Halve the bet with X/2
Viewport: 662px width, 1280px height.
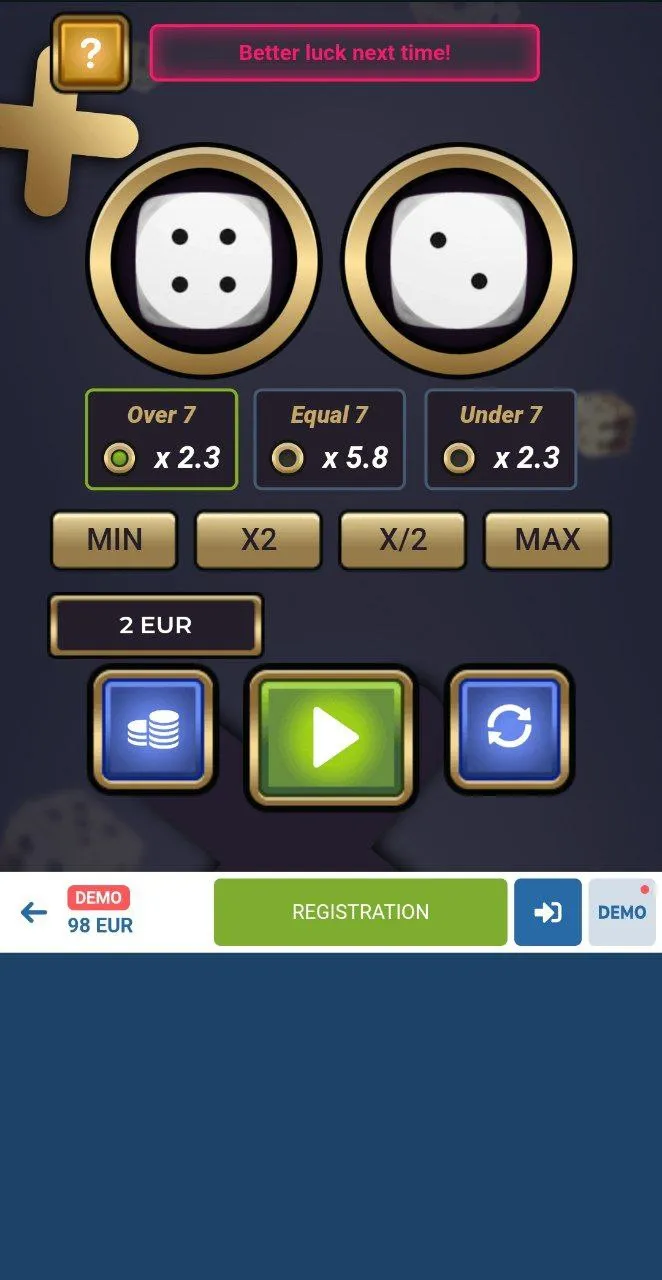403,540
